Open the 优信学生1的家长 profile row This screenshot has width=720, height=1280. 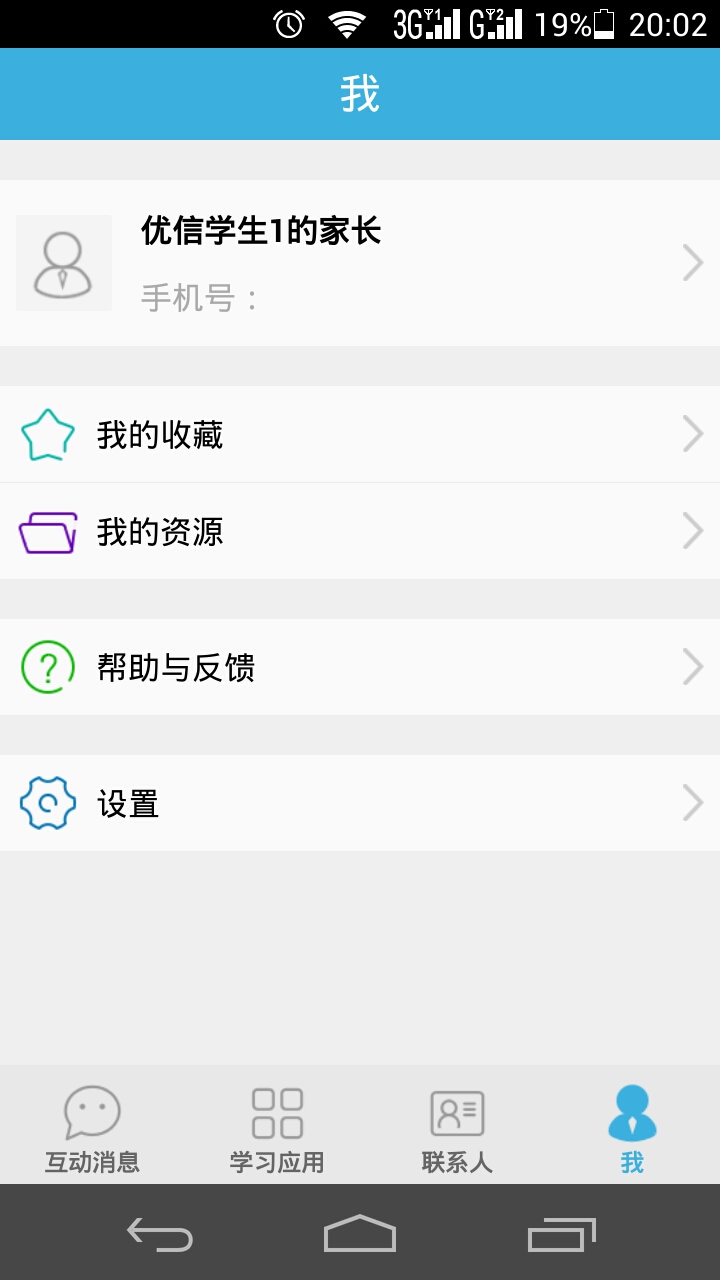point(360,263)
